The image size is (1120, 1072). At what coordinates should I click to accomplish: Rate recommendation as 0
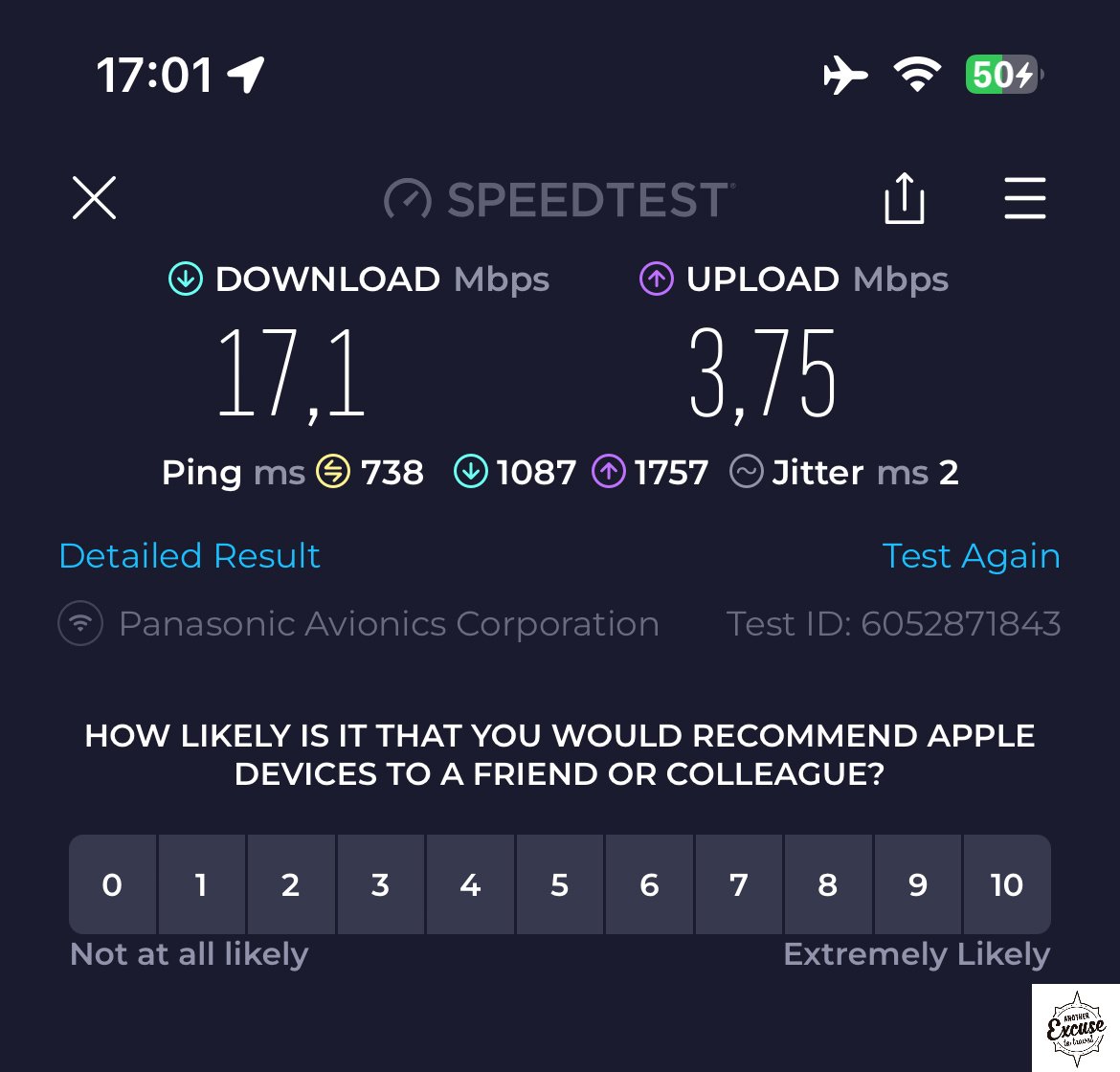[x=112, y=884]
